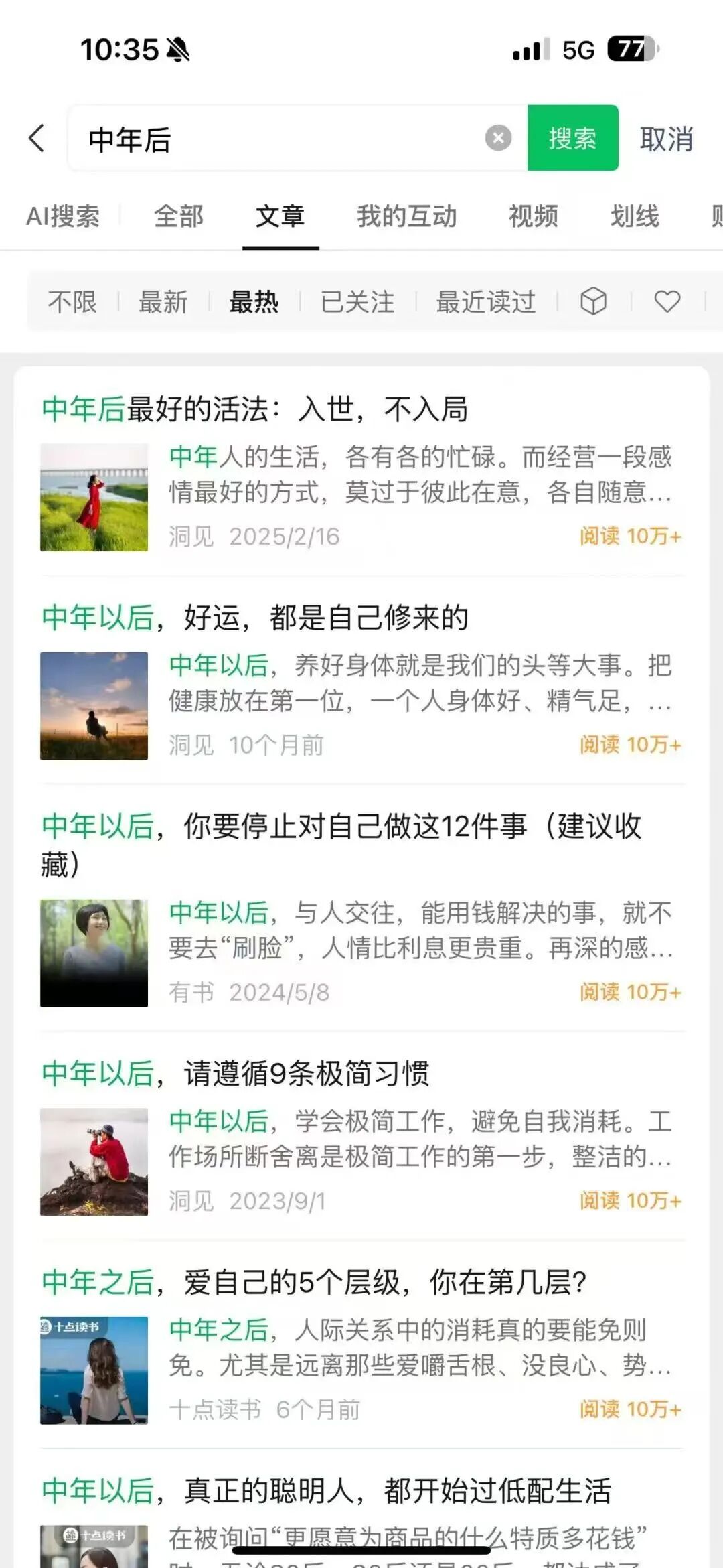Viewport: 723px width, 1568px height.
Task: Switch filter to 最近读过
Action: pos(487,302)
